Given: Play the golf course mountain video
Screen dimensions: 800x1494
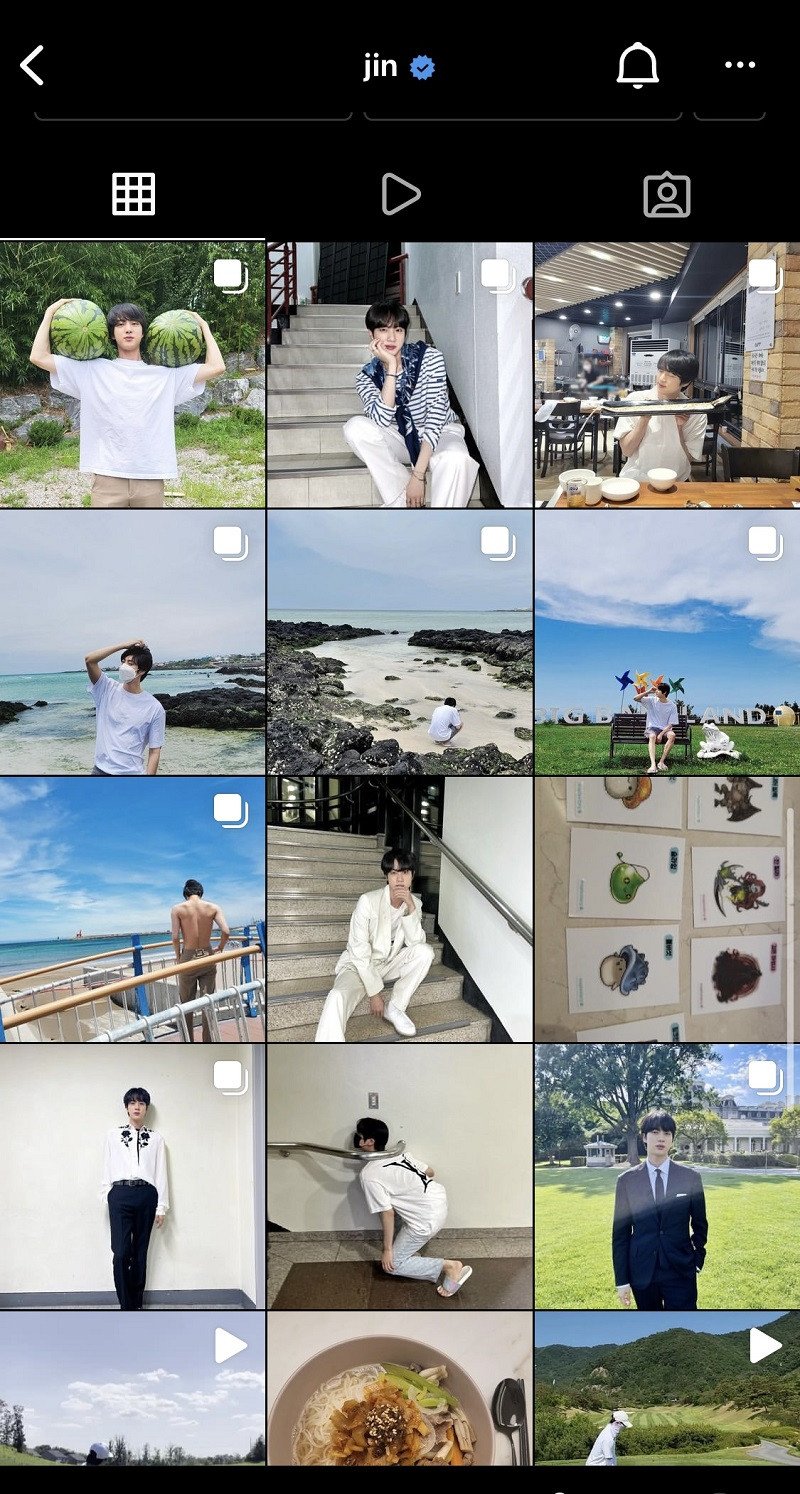Looking at the screenshot, I should 667,1389.
